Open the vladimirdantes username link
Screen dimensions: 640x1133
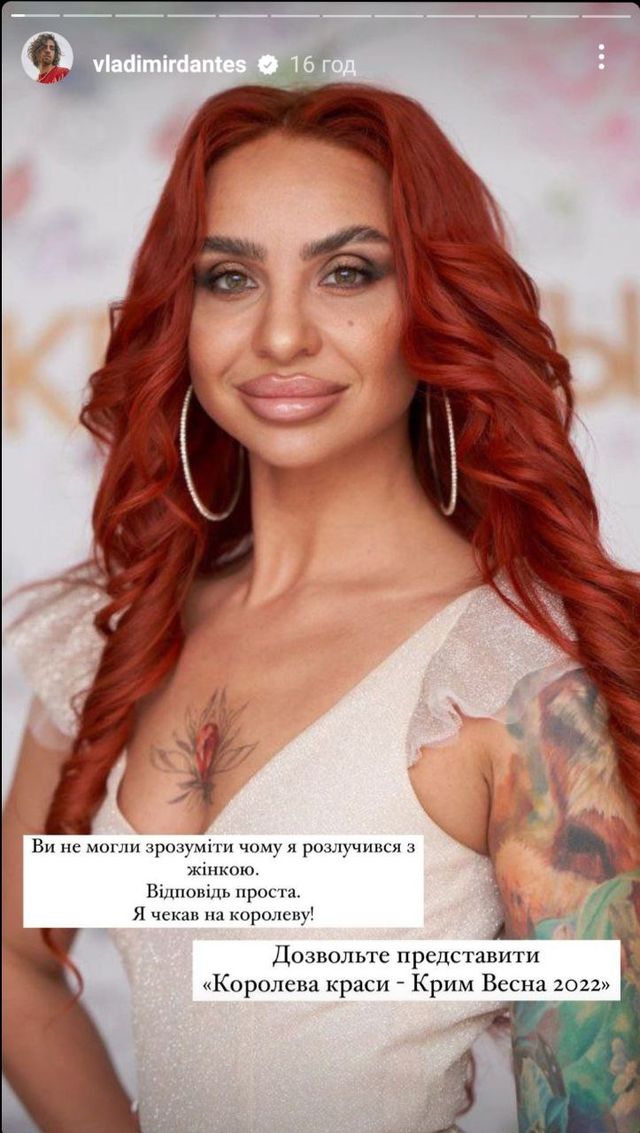169,65
